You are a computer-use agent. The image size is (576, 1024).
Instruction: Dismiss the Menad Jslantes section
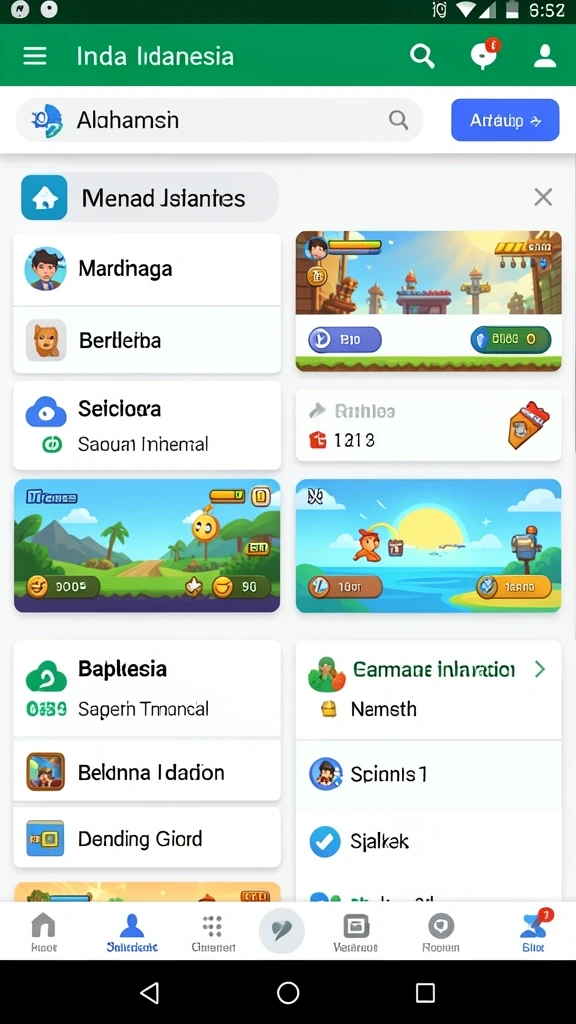[x=543, y=197]
